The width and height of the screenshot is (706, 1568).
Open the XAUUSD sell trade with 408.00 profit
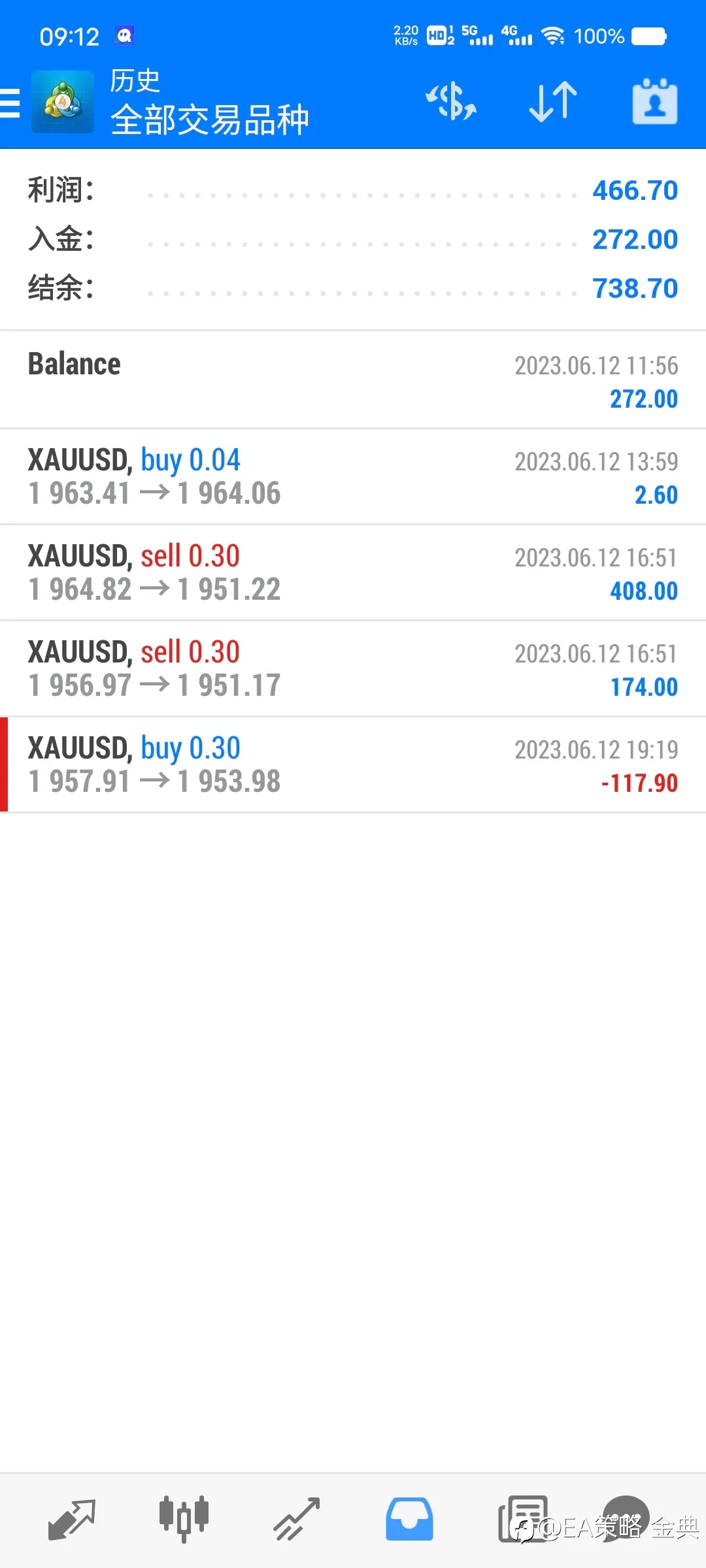353,573
